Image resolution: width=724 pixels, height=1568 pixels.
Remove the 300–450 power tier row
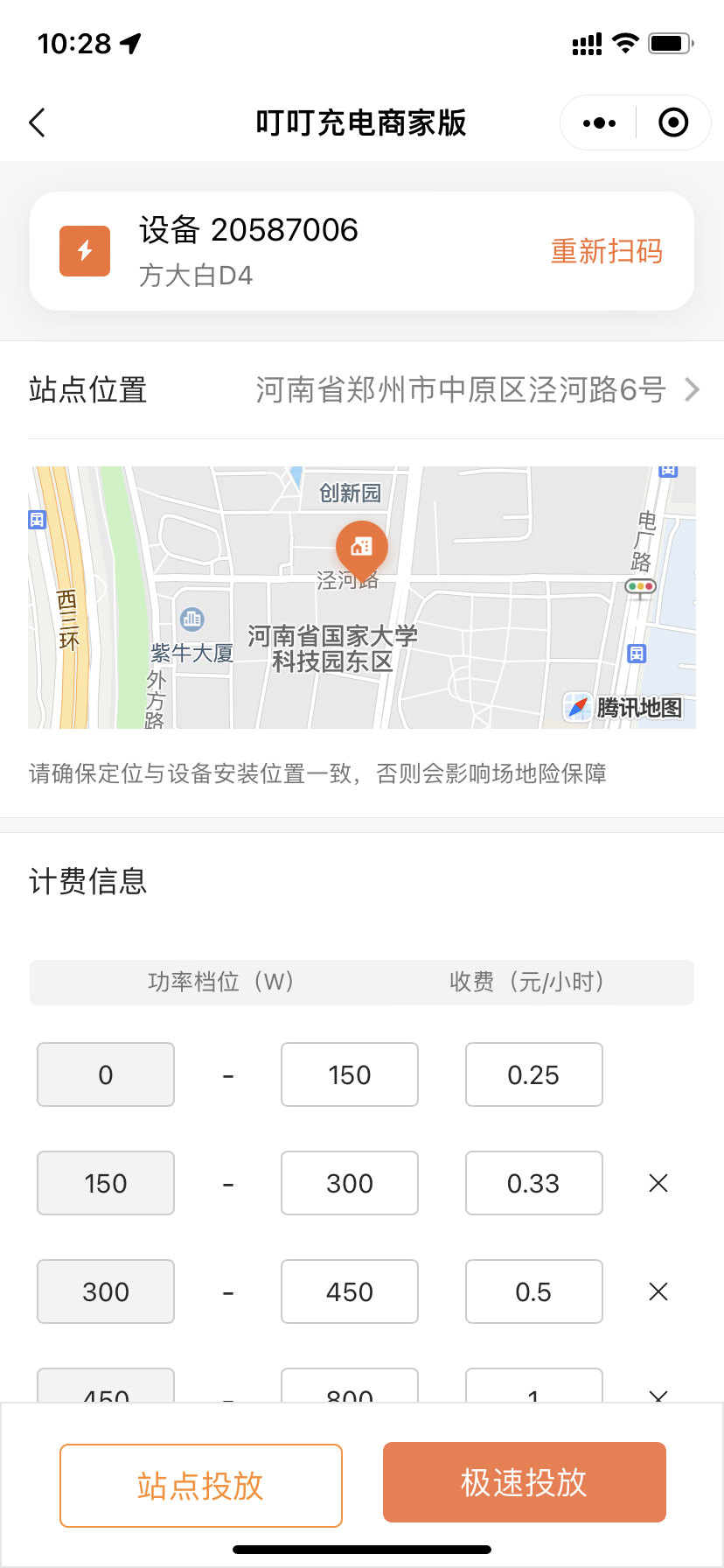point(658,1291)
